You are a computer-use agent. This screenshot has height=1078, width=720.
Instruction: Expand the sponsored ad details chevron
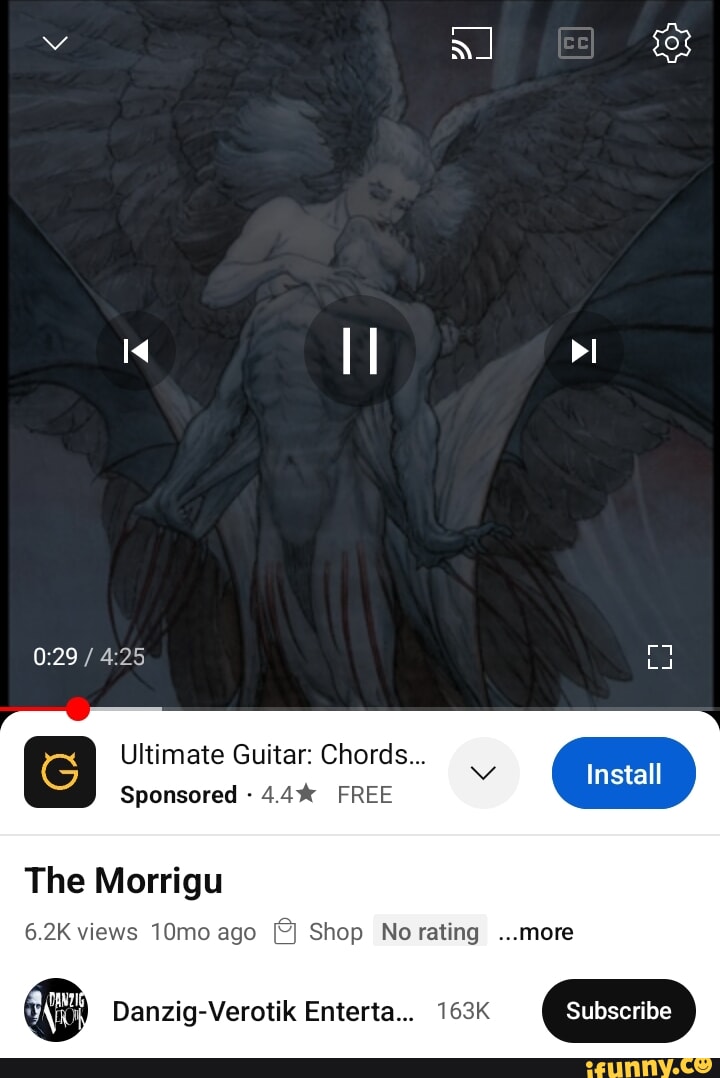[x=484, y=772]
